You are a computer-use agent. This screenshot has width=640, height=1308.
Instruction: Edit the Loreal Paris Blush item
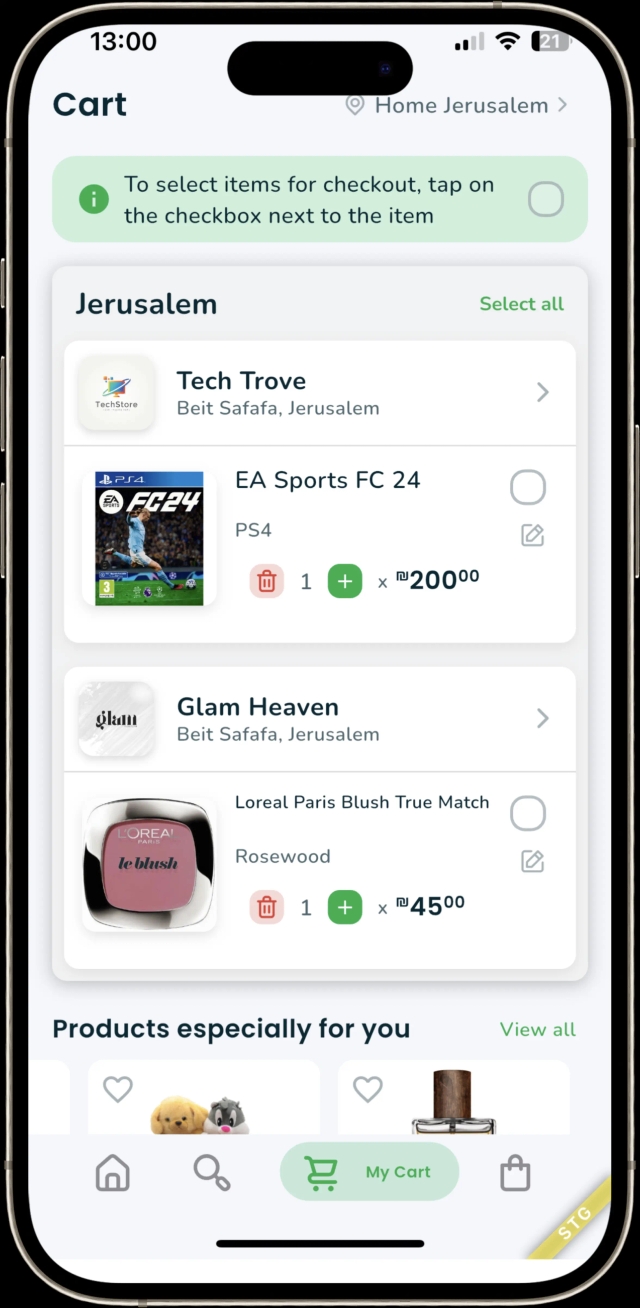pos(533,861)
